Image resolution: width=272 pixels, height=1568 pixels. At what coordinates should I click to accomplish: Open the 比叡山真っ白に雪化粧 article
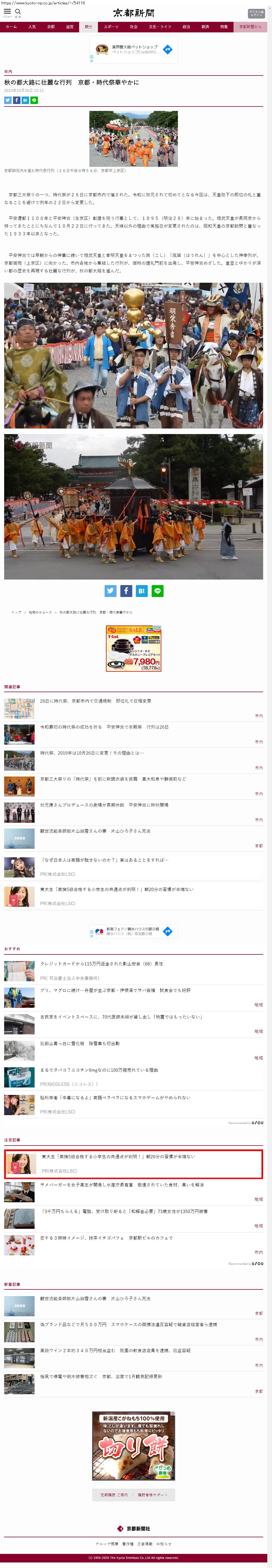point(80,1043)
